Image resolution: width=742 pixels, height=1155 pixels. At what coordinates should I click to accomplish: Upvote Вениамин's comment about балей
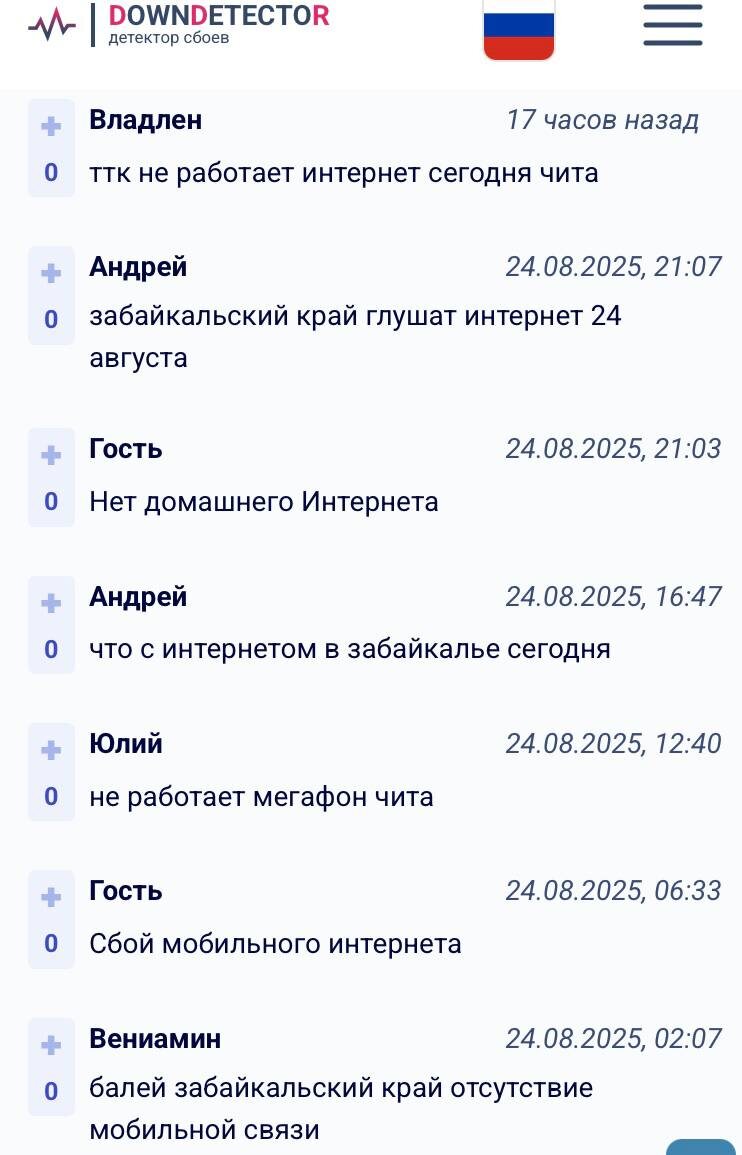pos(51,1045)
